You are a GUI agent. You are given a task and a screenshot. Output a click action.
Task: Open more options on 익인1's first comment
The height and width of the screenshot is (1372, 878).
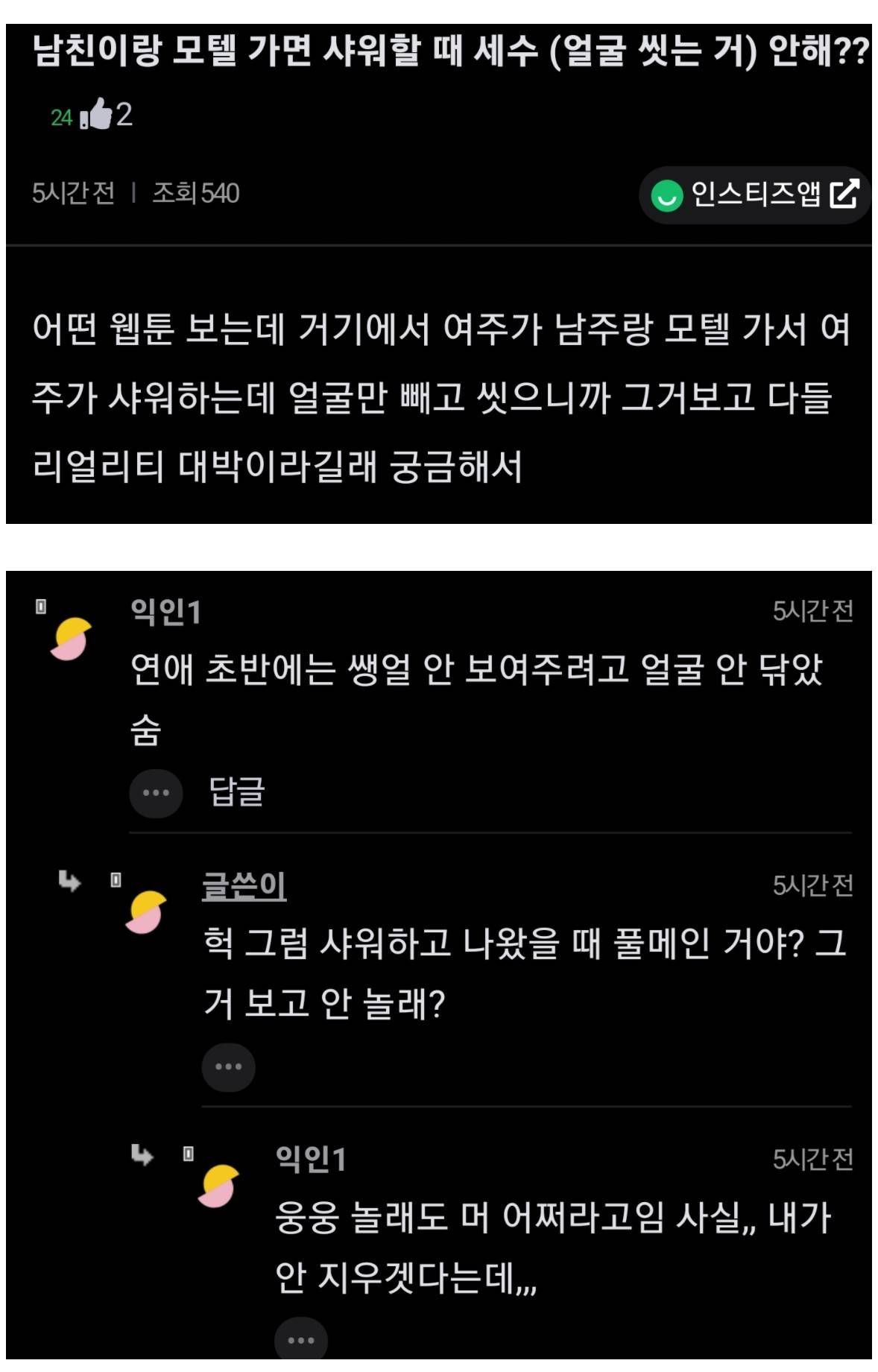[x=156, y=793]
